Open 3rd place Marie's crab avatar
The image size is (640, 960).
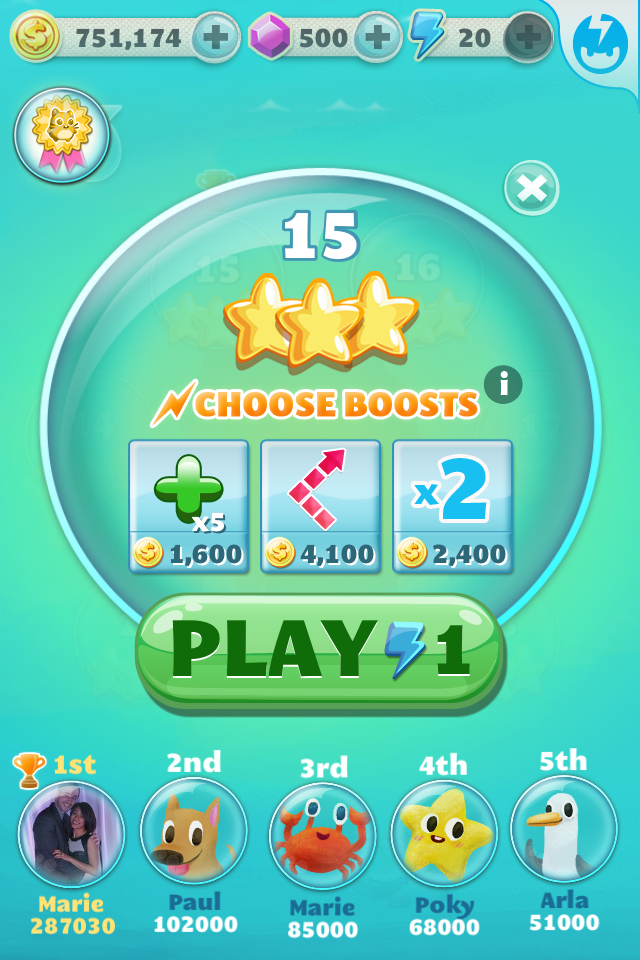[x=322, y=836]
